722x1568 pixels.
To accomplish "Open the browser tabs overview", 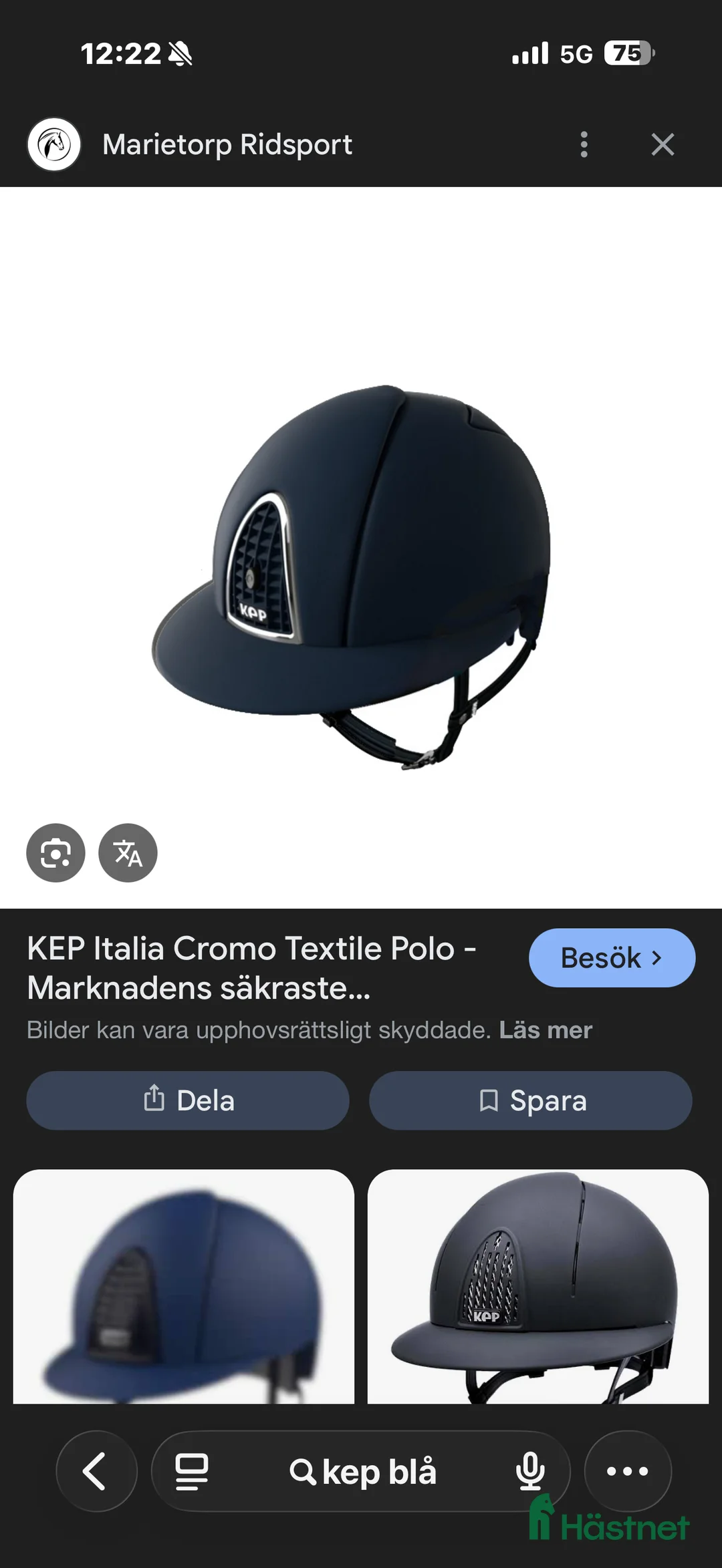I will [192, 1471].
